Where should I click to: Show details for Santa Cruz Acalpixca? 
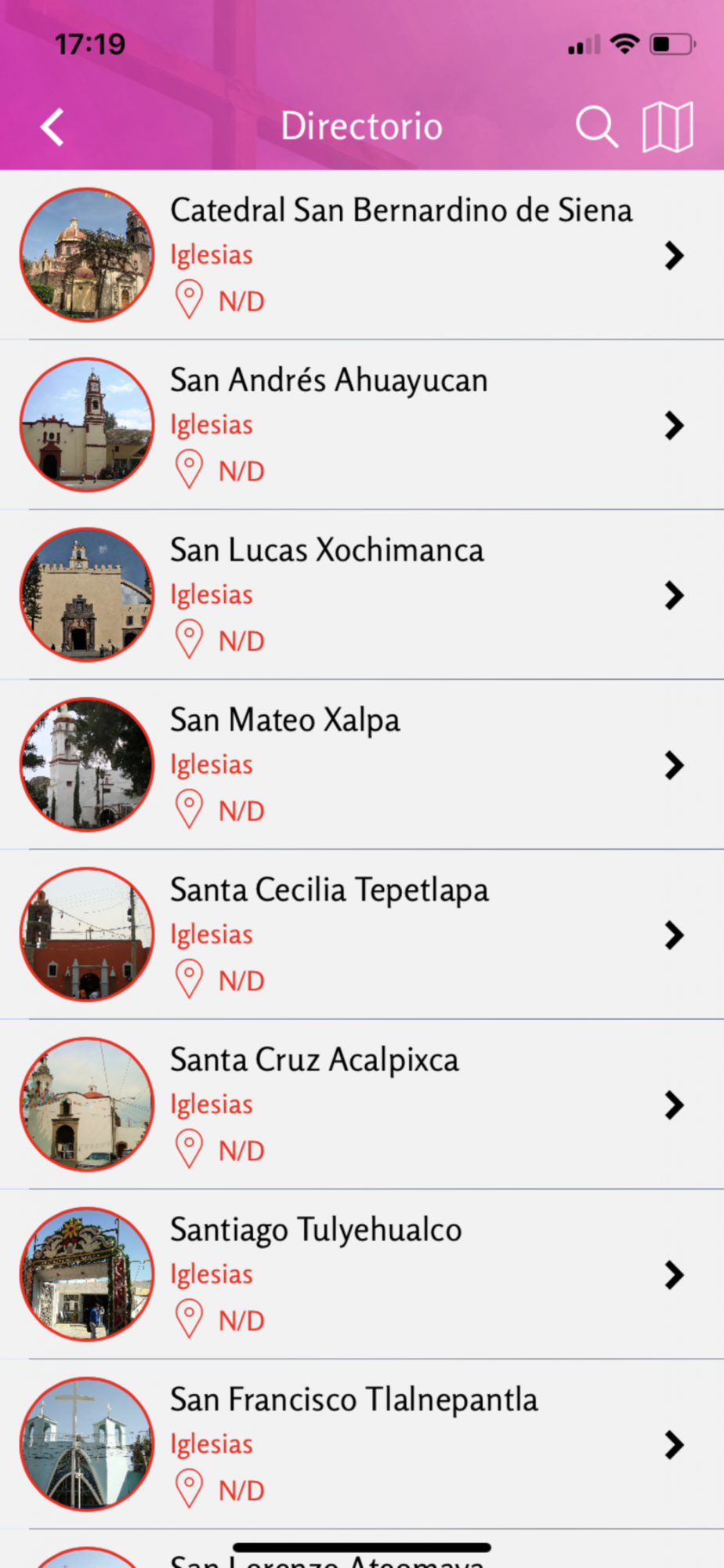pos(314,1061)
